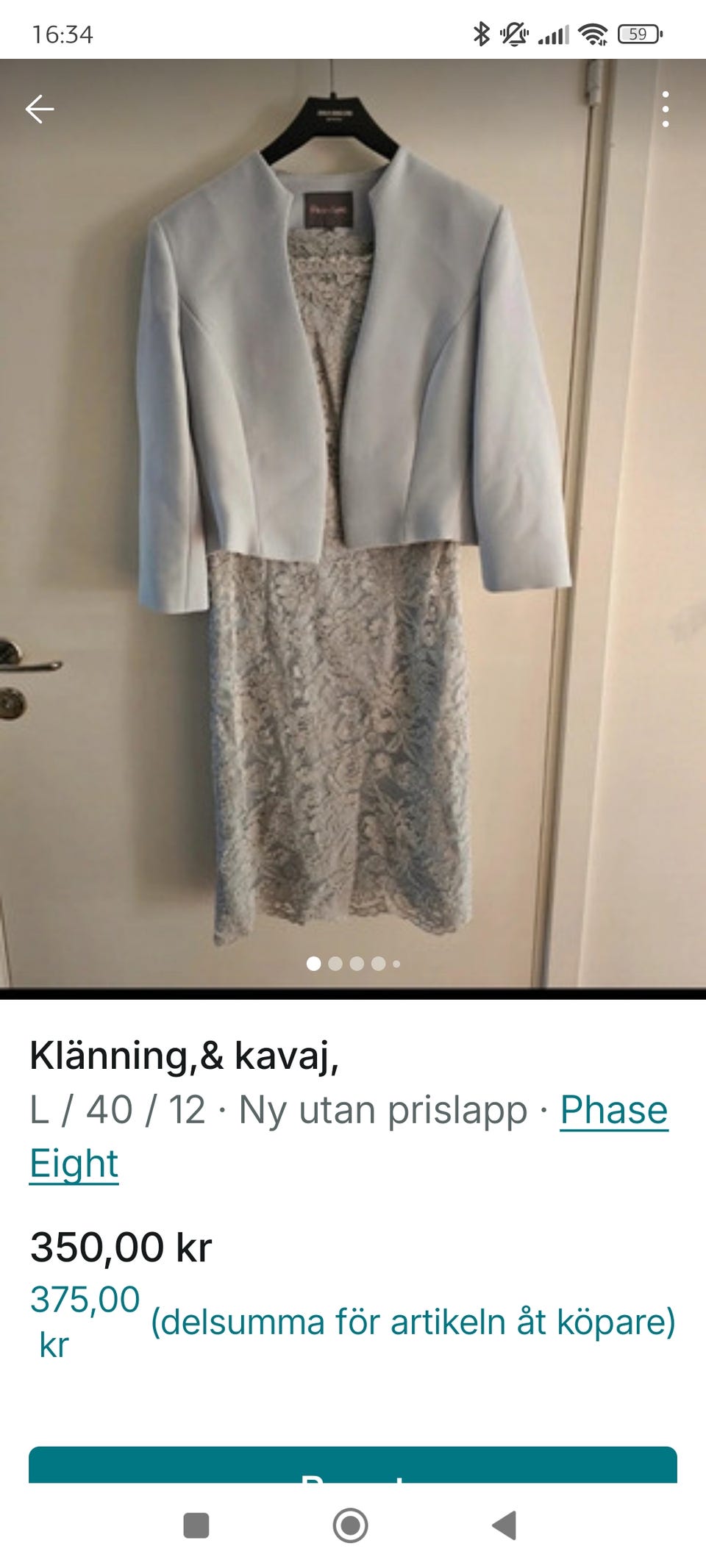The width and height of the screenshot is (706, 1568).
Task: Navigate back using the top-left arrow
Action: [40, 107]
